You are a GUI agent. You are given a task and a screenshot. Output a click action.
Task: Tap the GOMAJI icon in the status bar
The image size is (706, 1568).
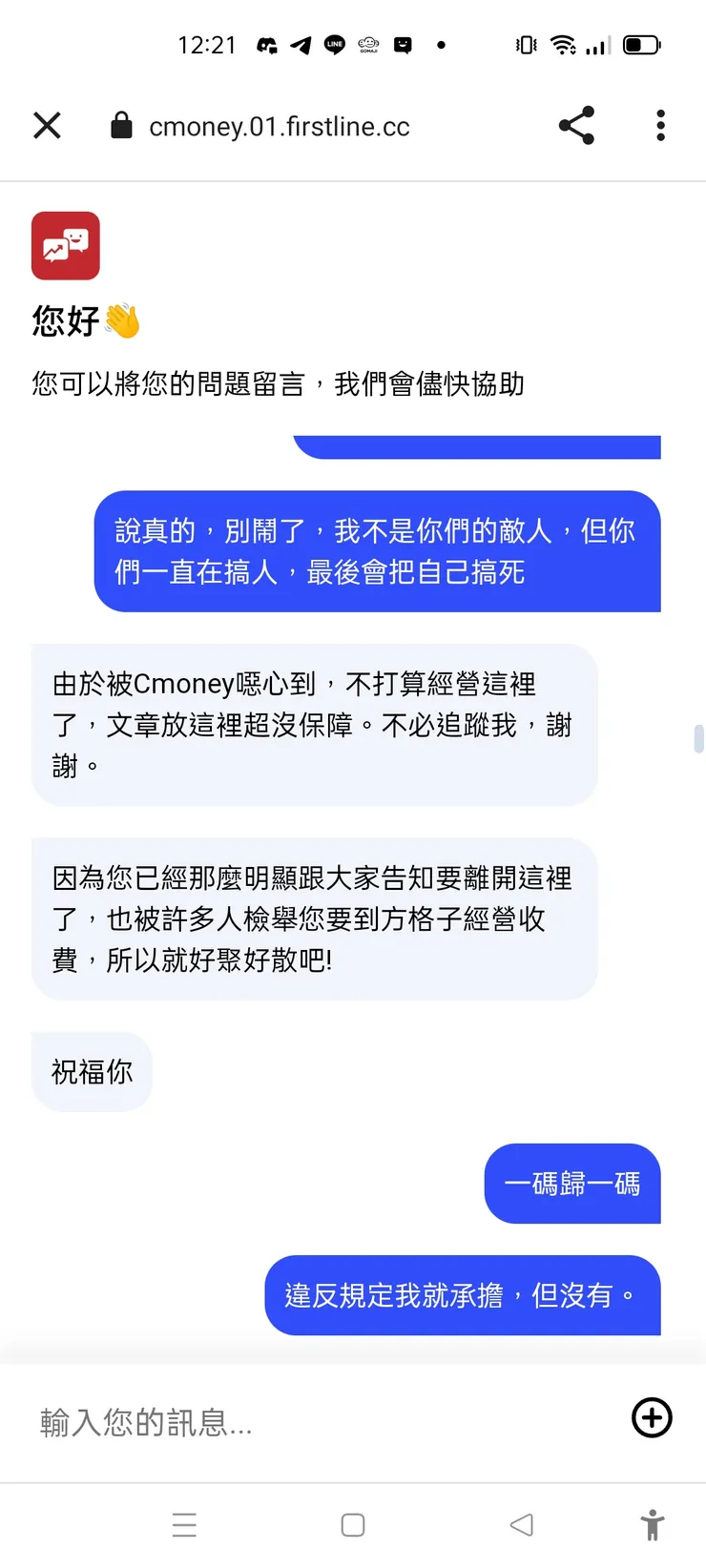(x=368, y=44)
